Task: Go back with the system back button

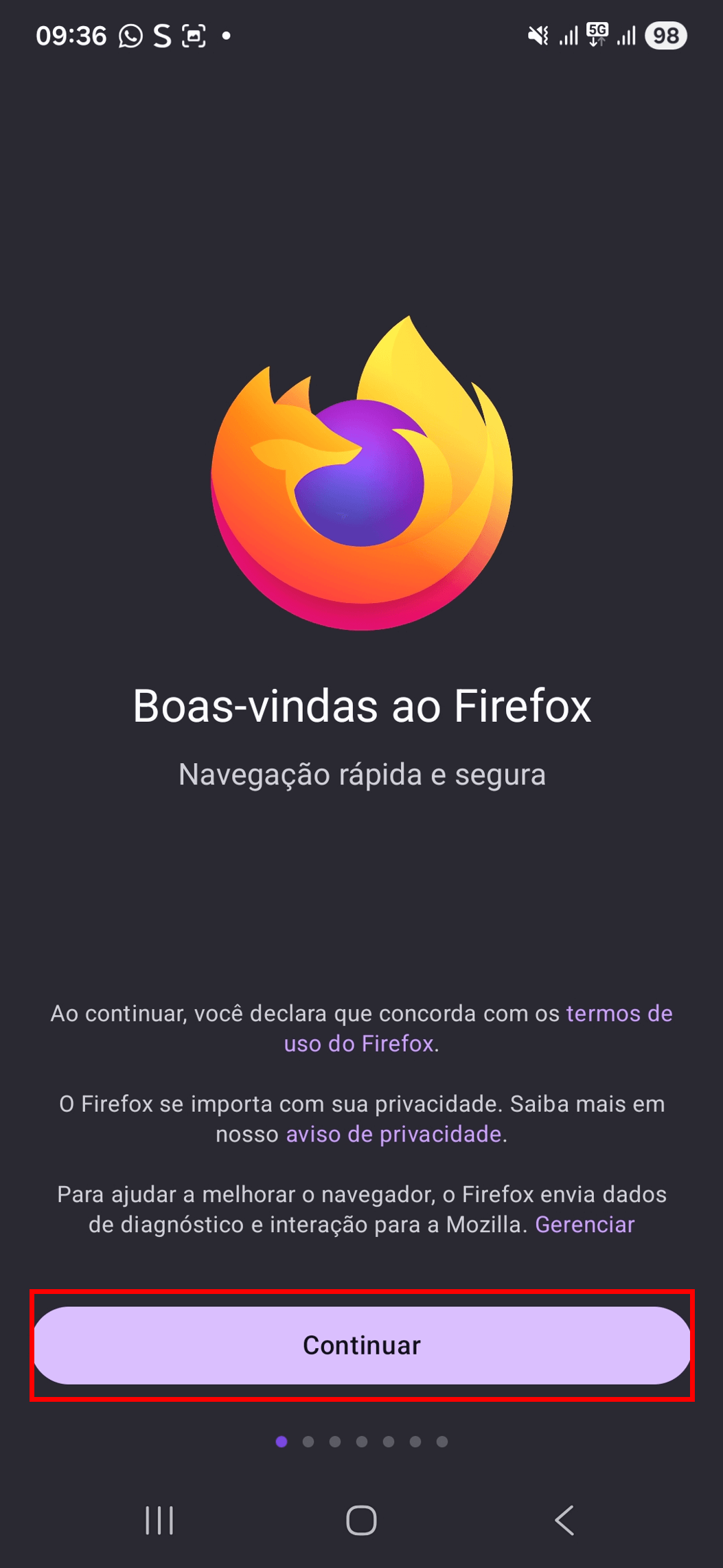Action: tap(564, 1520)
